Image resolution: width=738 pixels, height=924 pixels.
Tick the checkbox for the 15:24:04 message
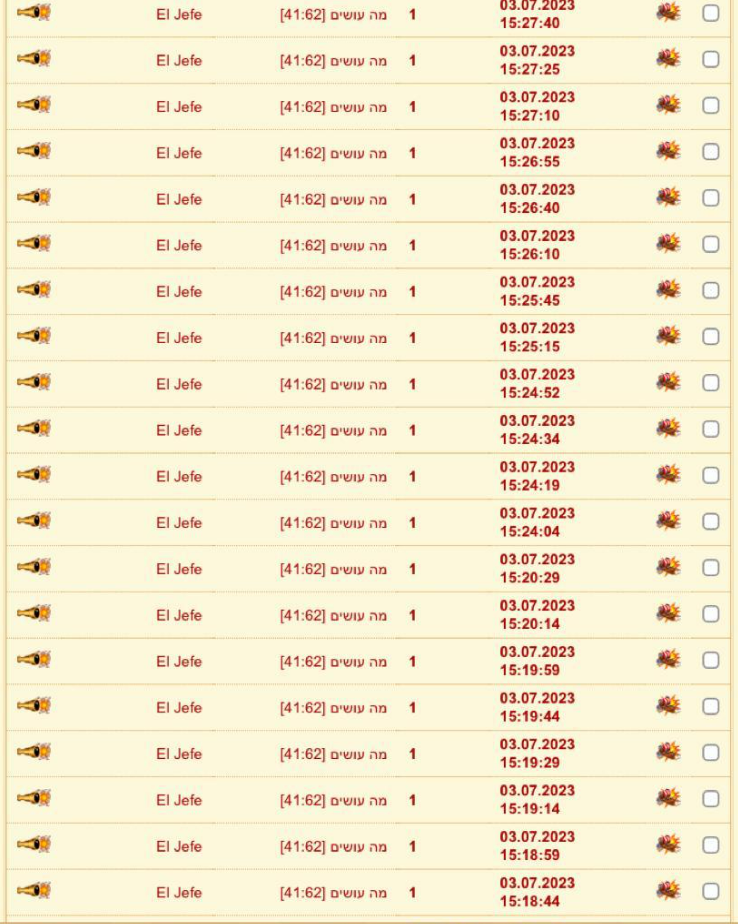click(711, 522)
